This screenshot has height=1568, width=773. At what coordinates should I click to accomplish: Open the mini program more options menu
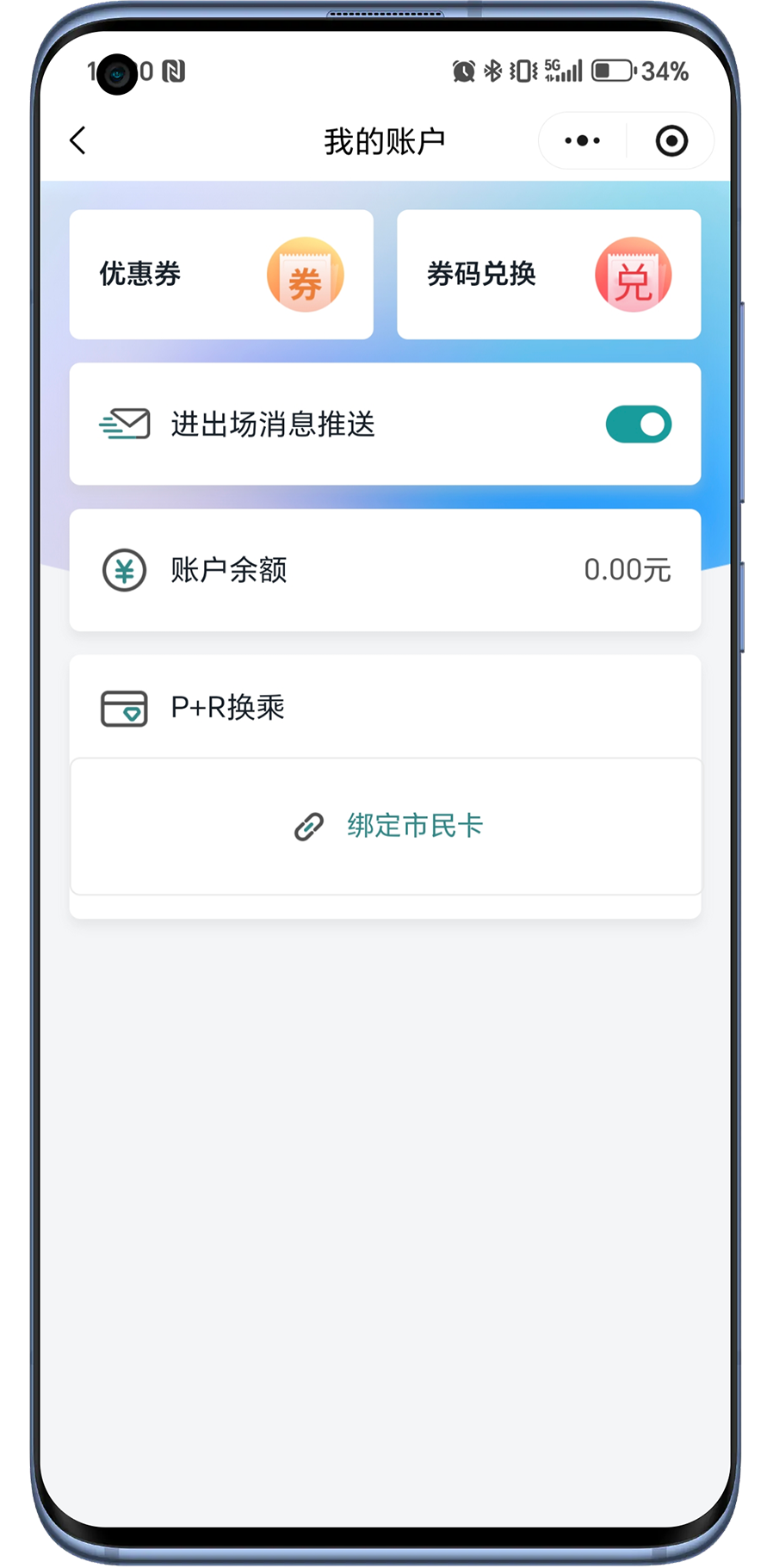point(583,140)
